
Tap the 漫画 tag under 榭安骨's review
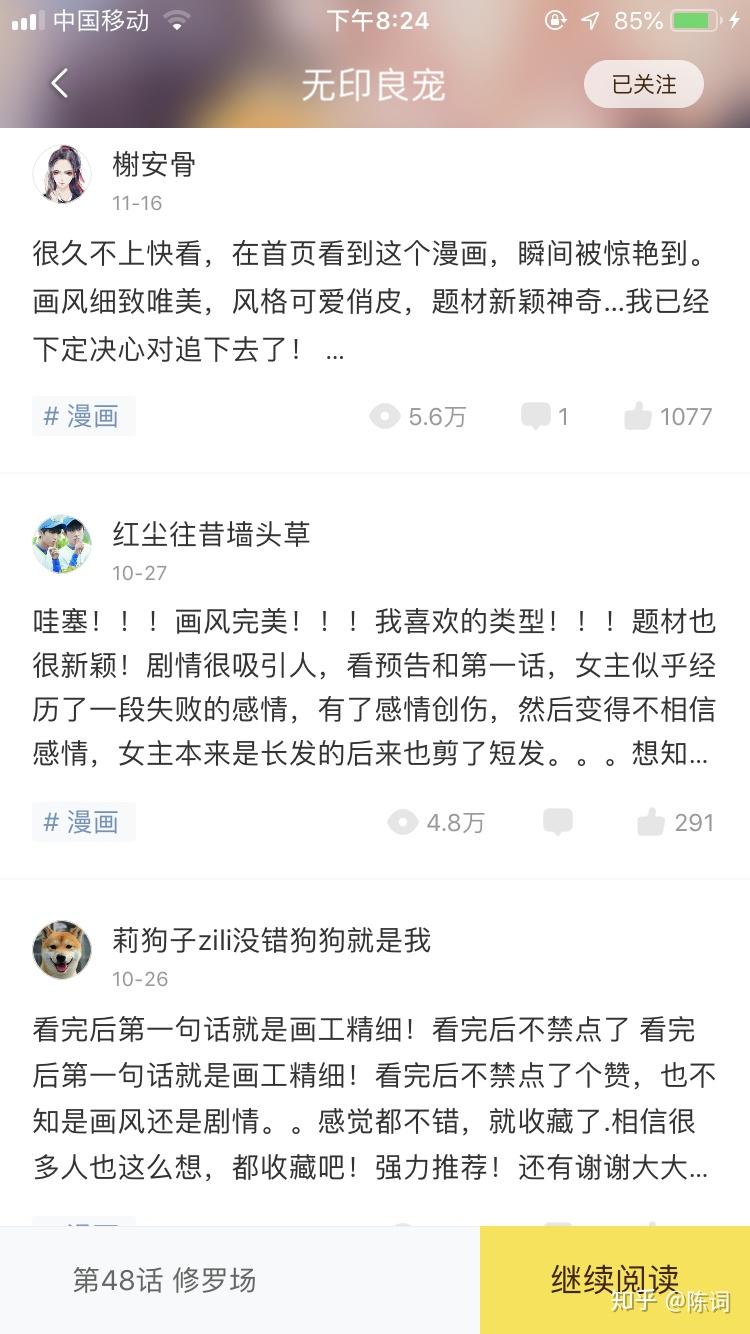click(83, 416)
